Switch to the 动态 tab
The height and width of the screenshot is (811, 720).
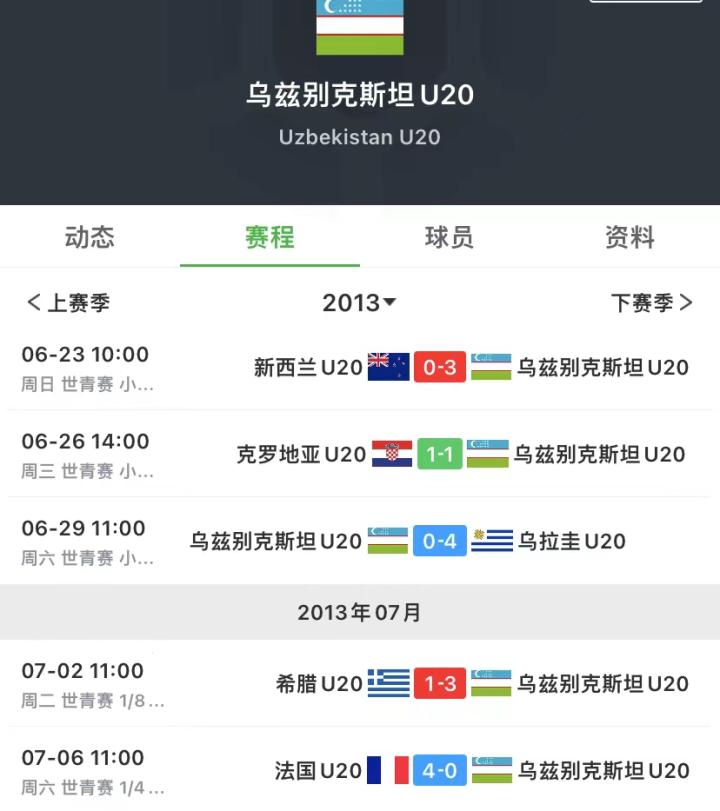pyautogui.click(x=90, y=237)
